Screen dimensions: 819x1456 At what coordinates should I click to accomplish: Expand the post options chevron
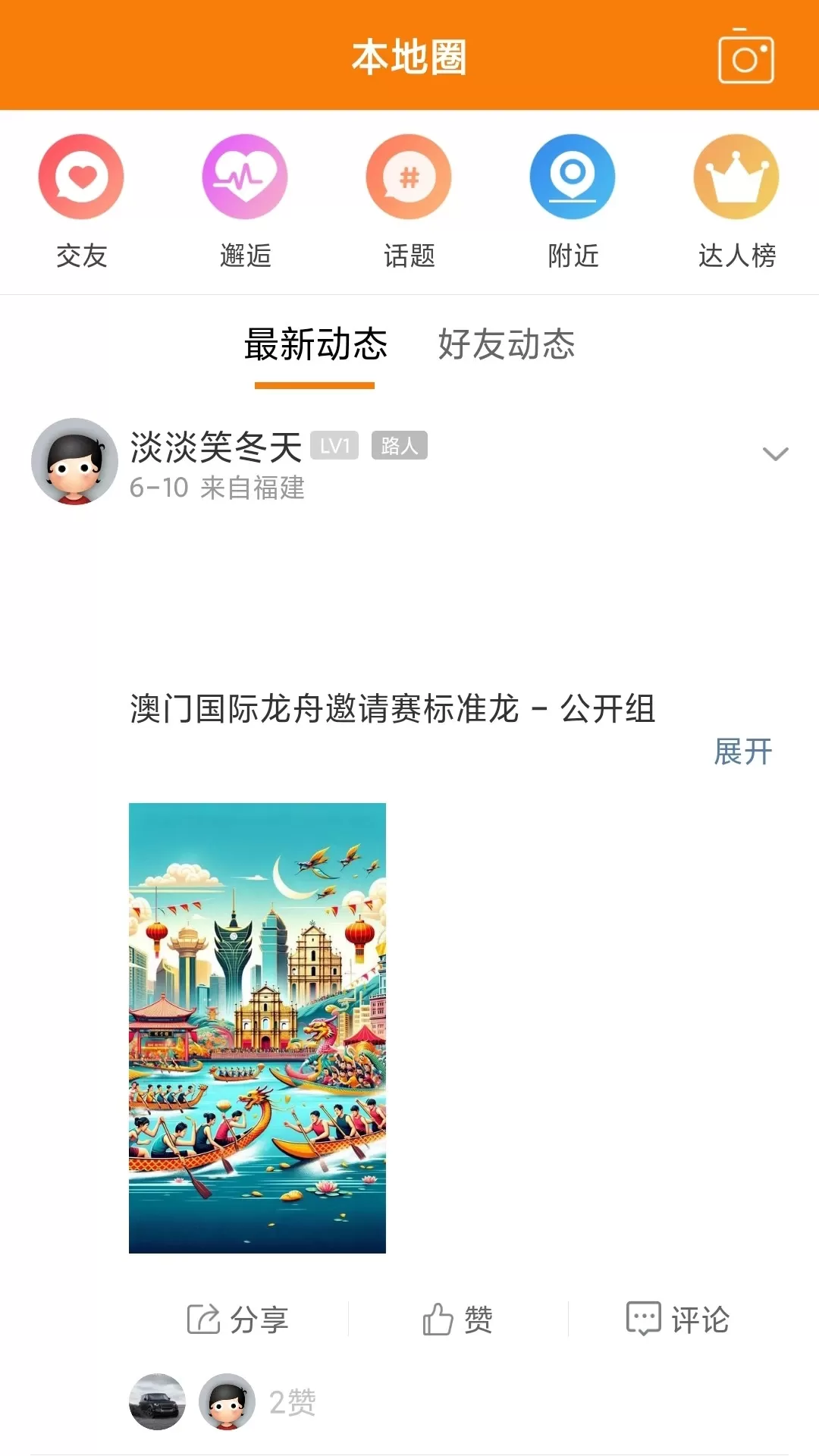coord(775,453)
